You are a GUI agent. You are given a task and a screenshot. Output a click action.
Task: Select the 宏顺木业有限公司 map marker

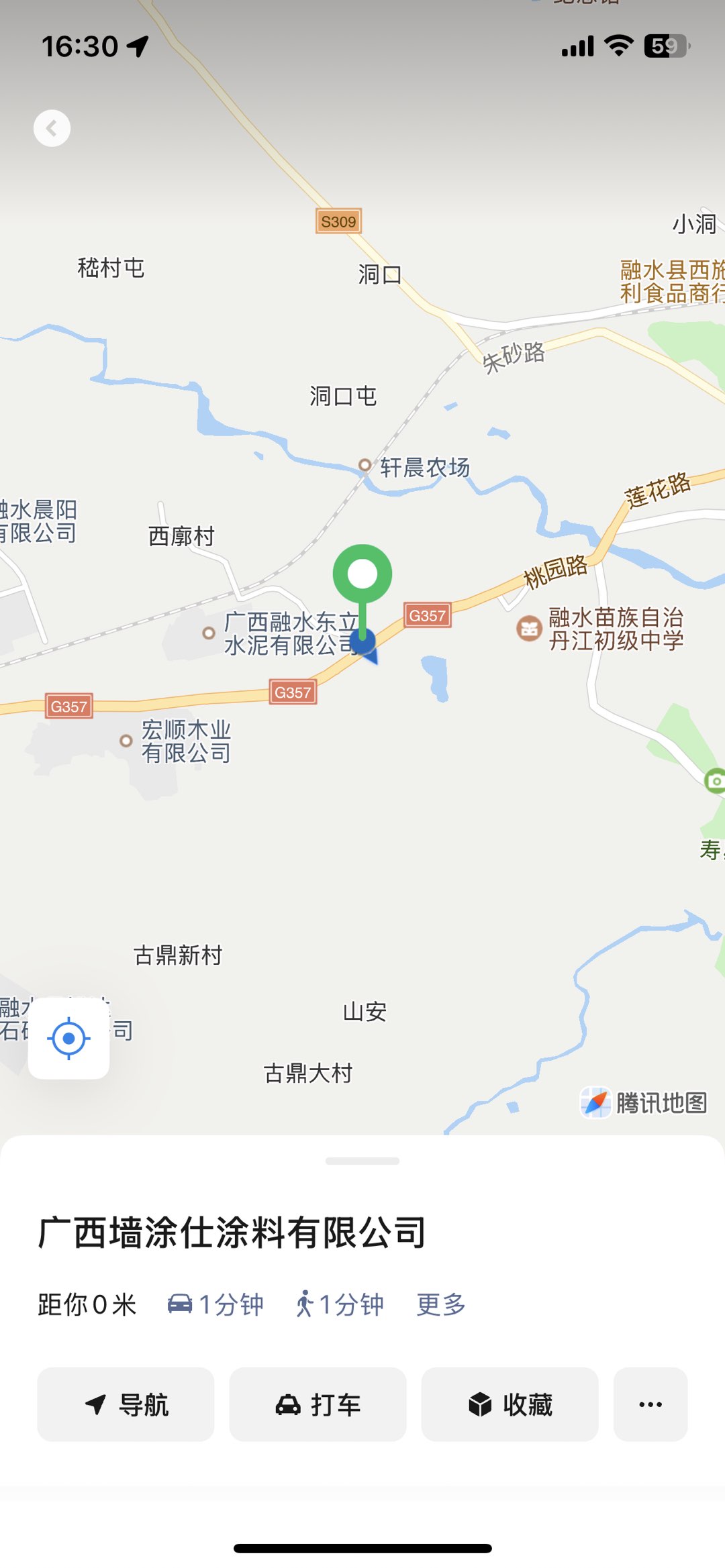[126, 741]
